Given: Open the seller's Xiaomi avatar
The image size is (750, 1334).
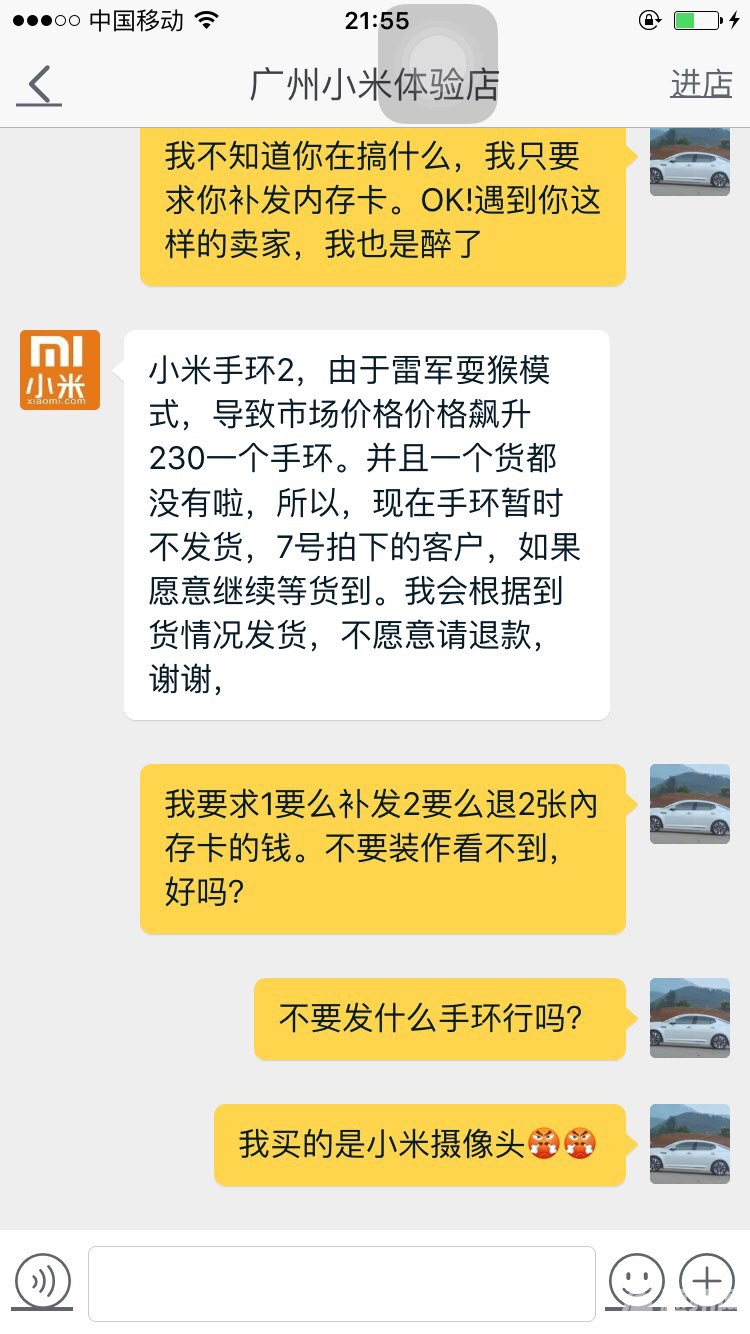Looking at the screenshot, I should [60, 370].
